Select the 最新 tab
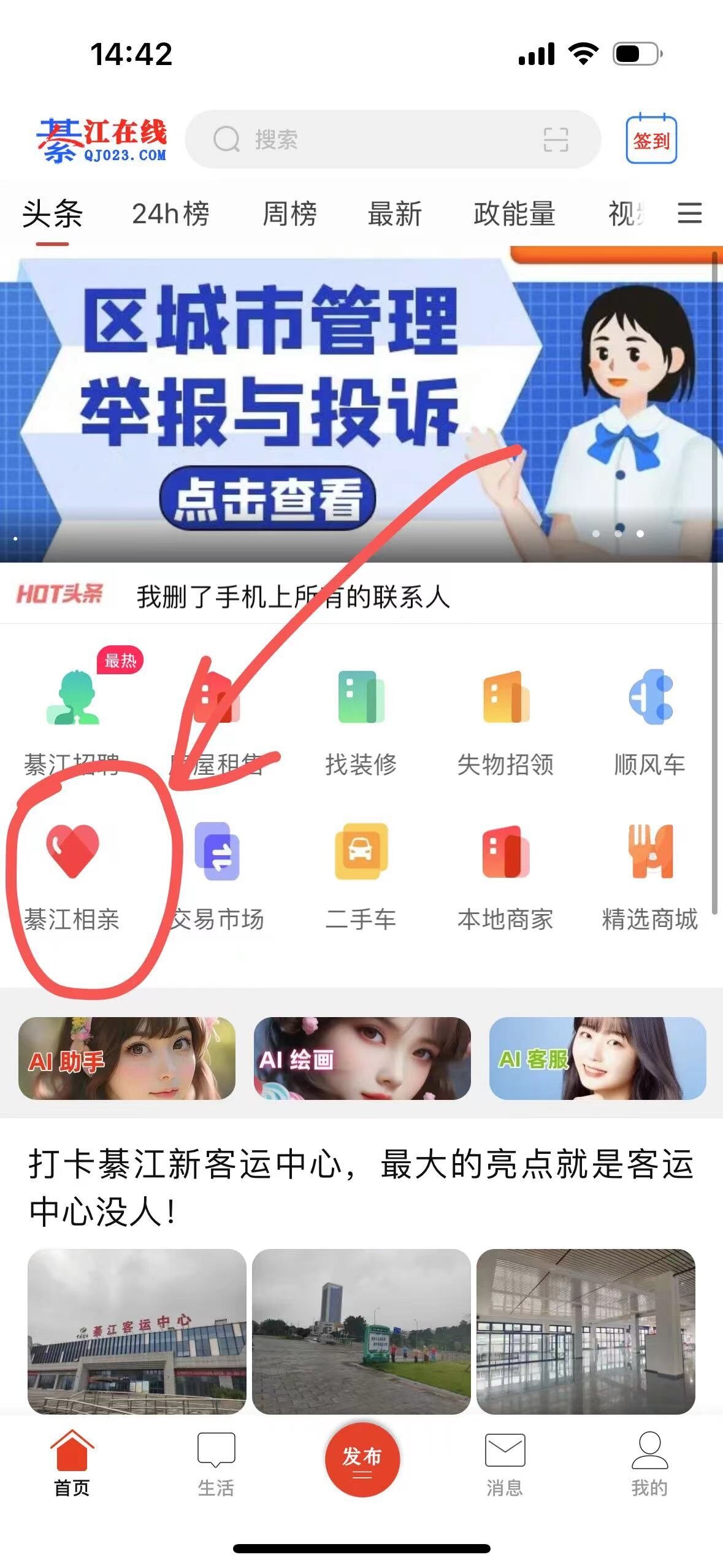 (x=394, y=214)
